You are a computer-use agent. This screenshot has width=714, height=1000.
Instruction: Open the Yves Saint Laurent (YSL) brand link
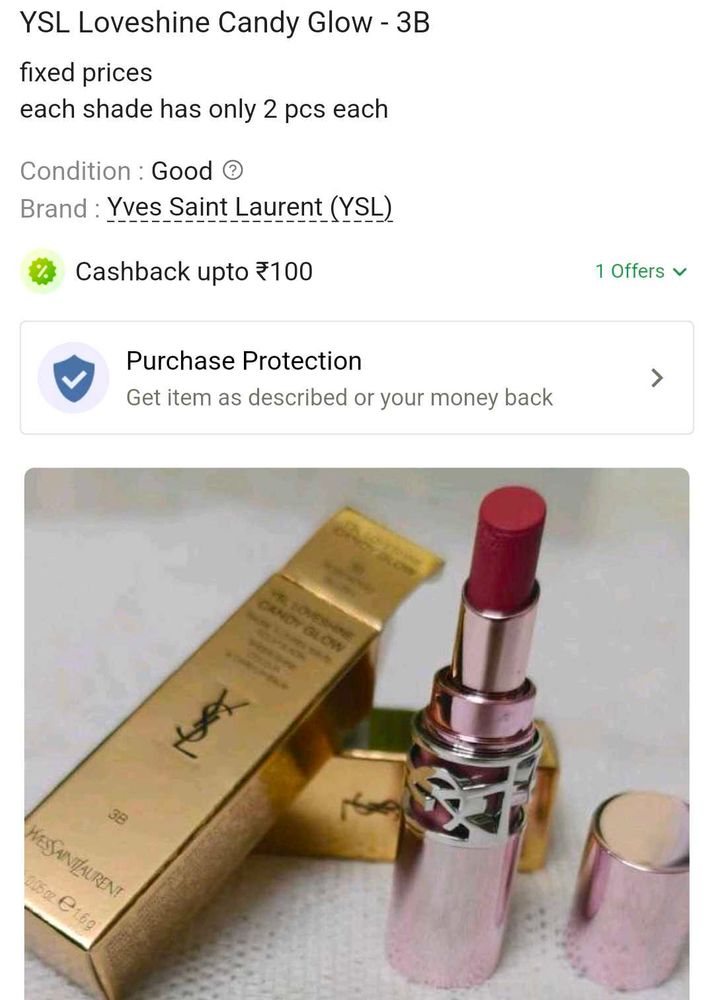point(250,208)
